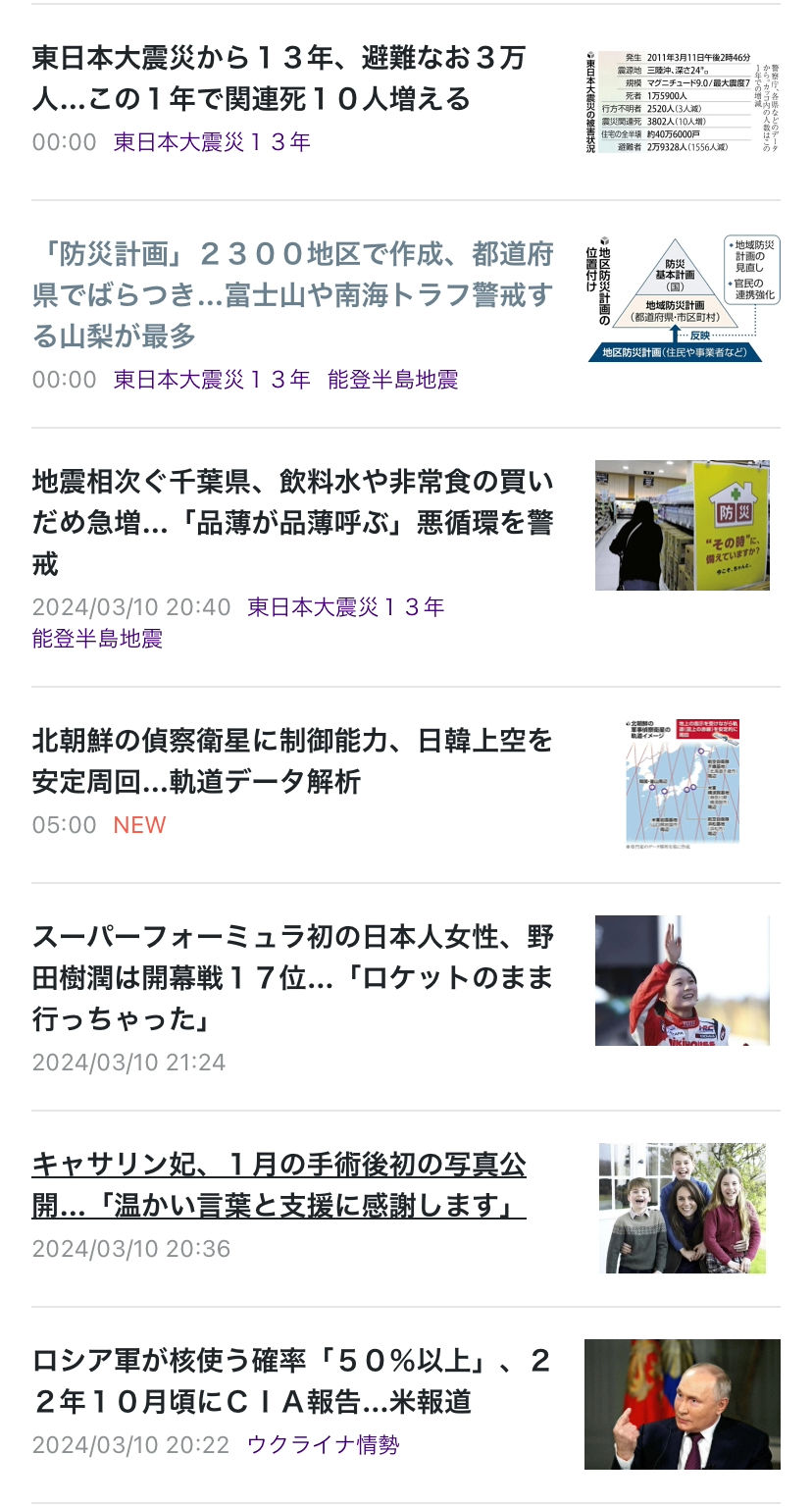This screenshot has width=812, height=1506.
Task: Read the 千葉県 emergency food stockpiling article
Action: (292, 522)
